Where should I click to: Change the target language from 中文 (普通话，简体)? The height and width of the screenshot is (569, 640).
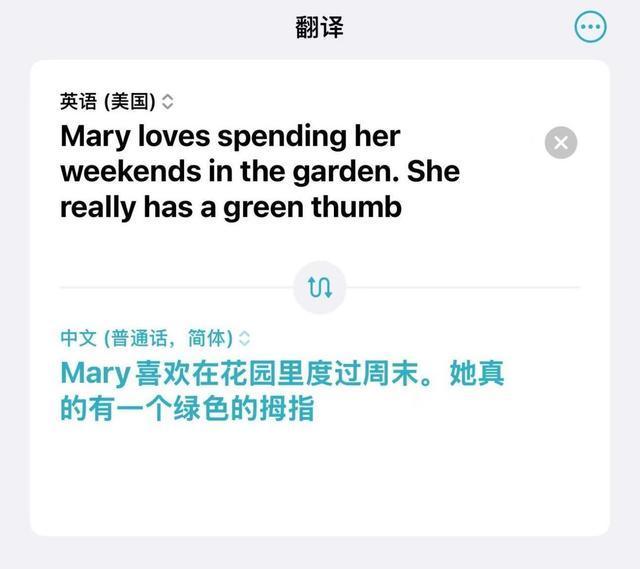[155, 338]
